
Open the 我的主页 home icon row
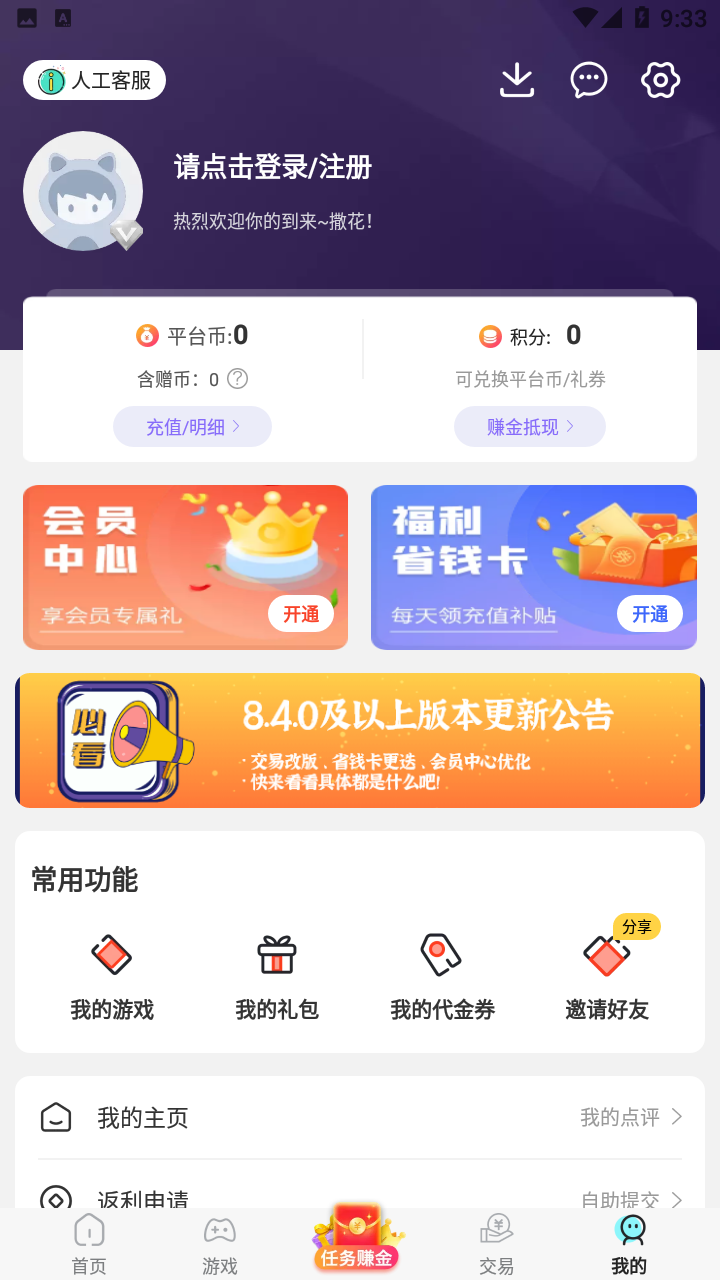tap(57, 1117)
